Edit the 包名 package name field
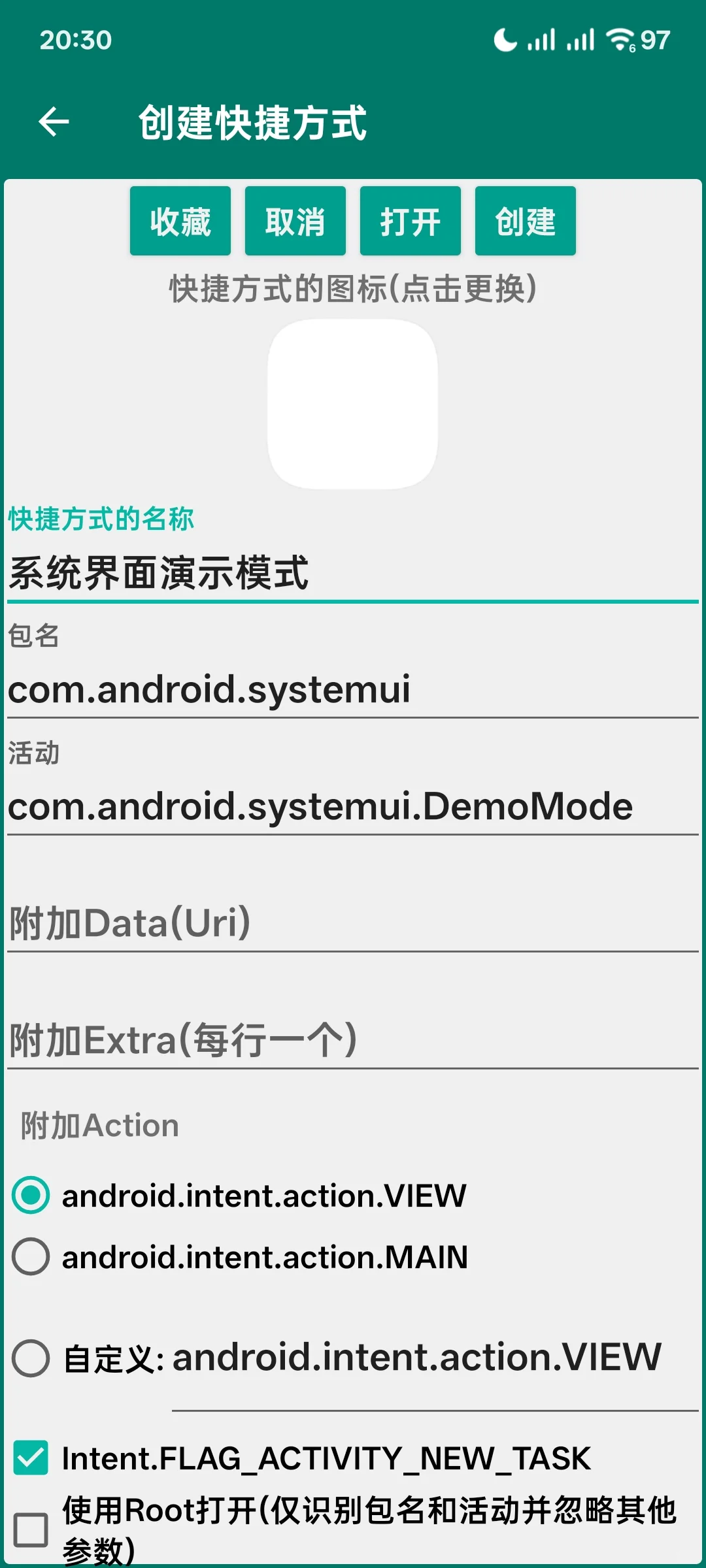This screenshot has width=706, height=1568. click(x=353, y=690)
